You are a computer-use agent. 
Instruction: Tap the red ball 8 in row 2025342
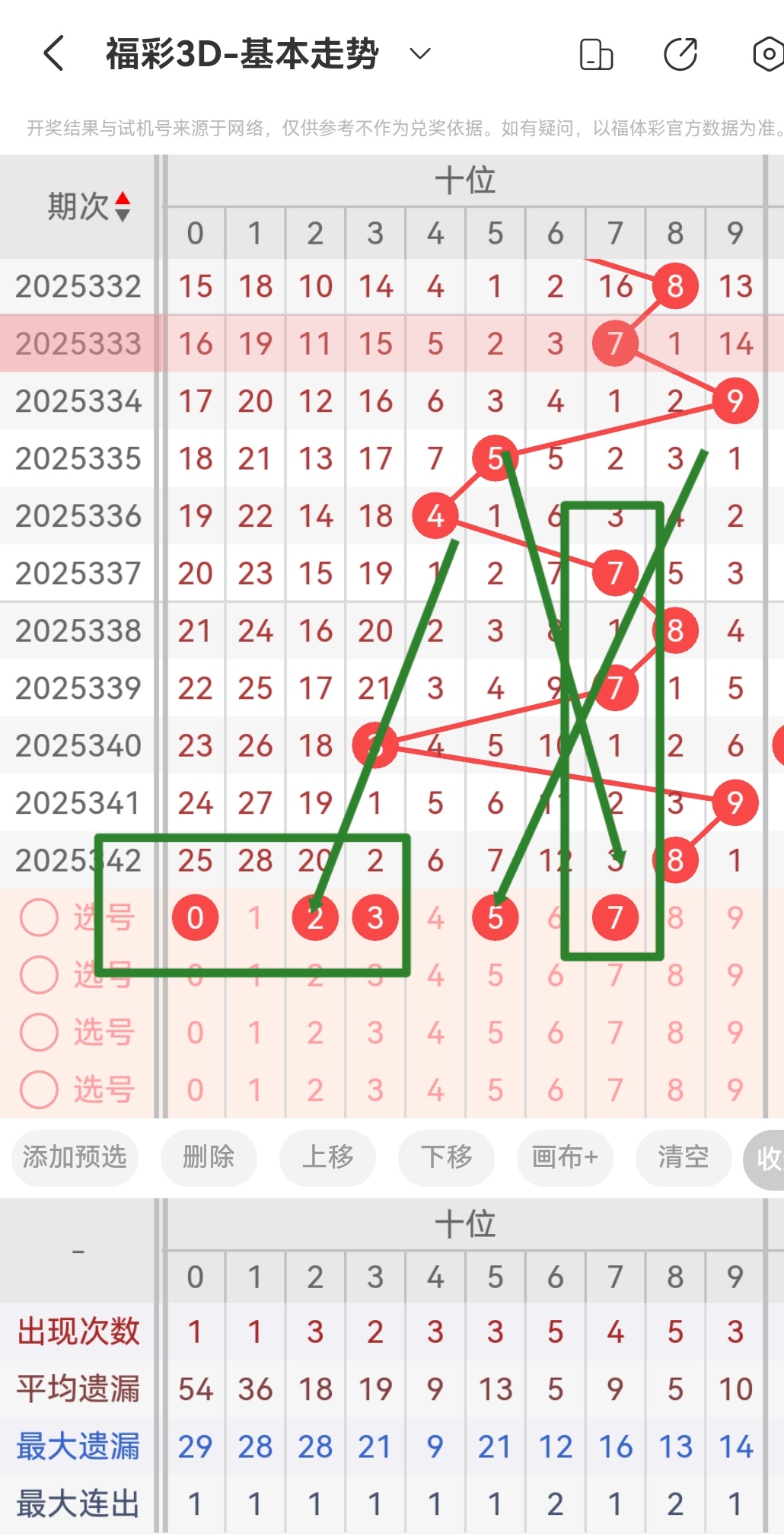point(674,859)
